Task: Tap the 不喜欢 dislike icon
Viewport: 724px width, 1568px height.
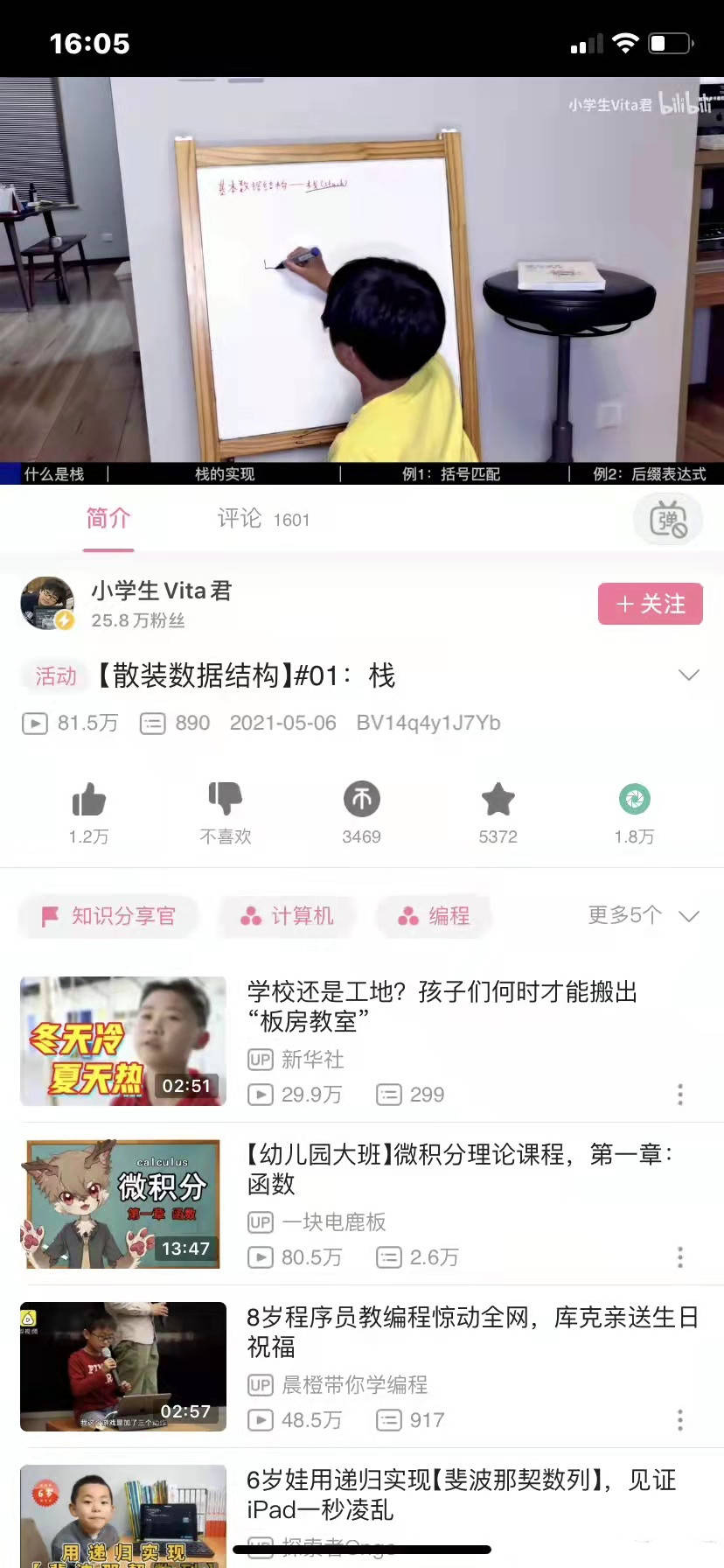Action: [x=225, y=800]
